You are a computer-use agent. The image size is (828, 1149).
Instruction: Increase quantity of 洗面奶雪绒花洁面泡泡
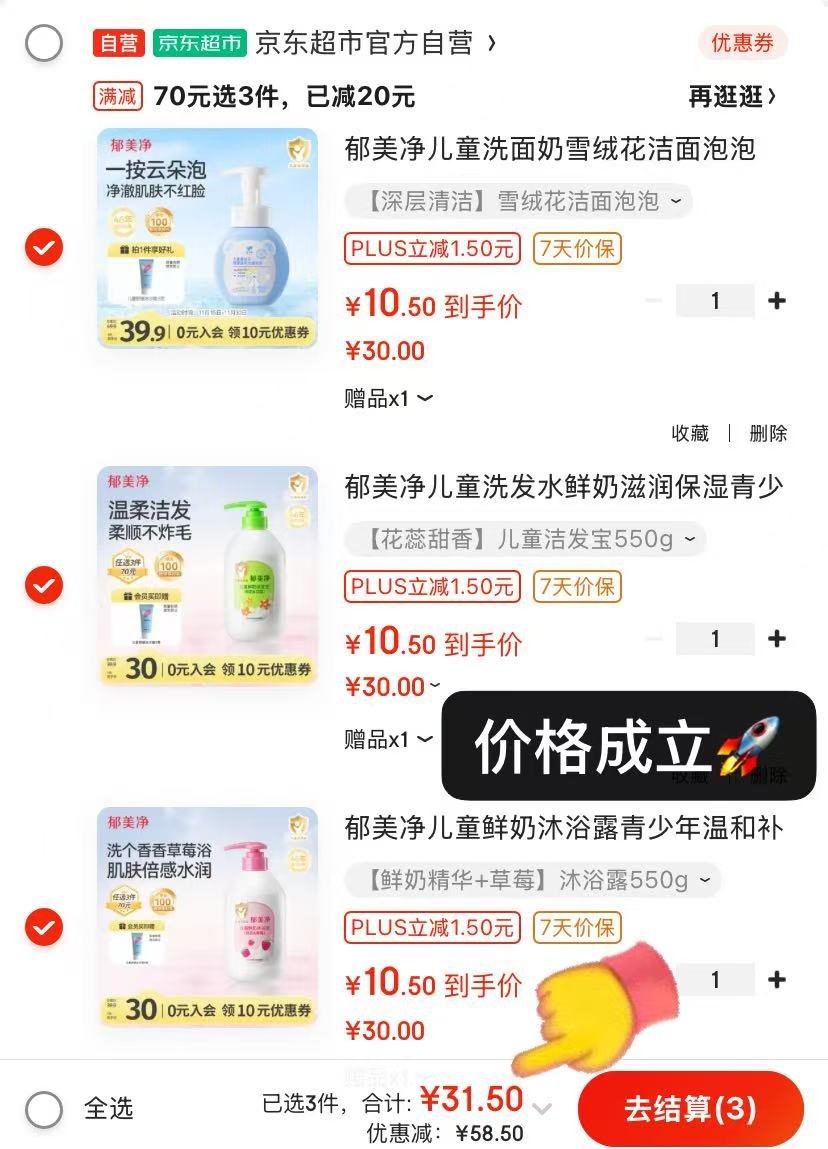(776, 301)
